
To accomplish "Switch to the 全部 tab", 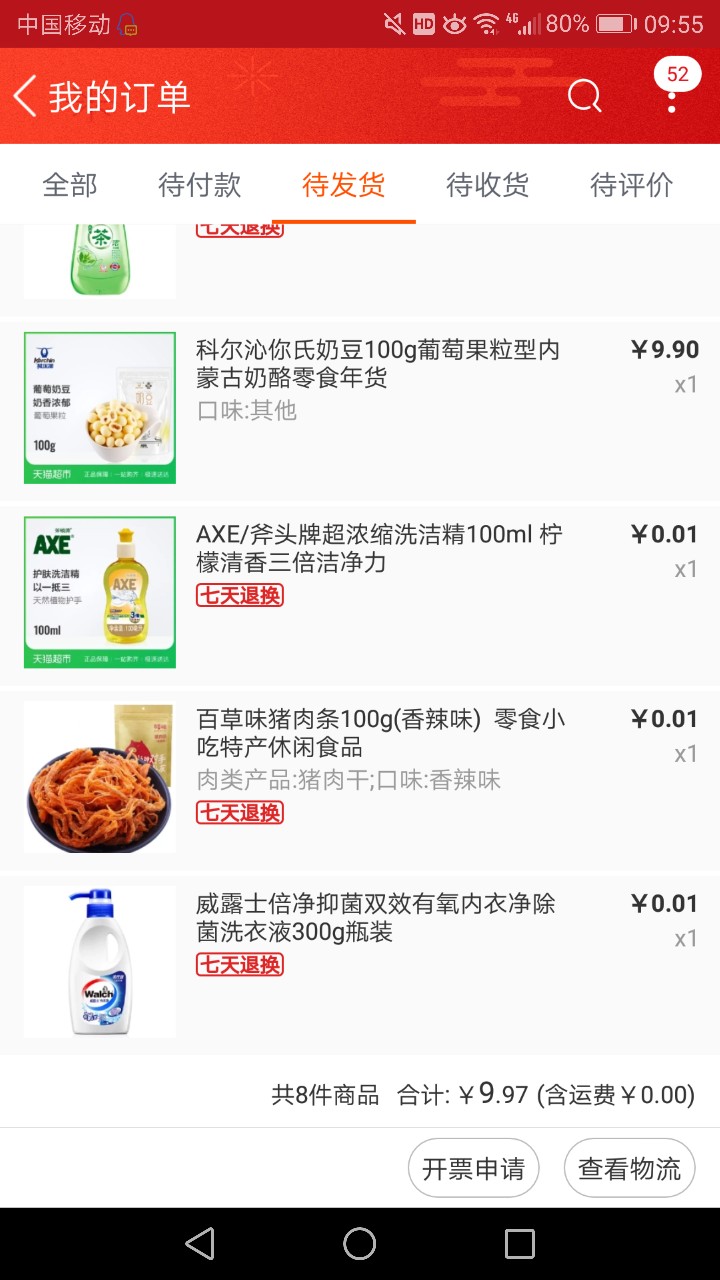I will click(70, 185).
